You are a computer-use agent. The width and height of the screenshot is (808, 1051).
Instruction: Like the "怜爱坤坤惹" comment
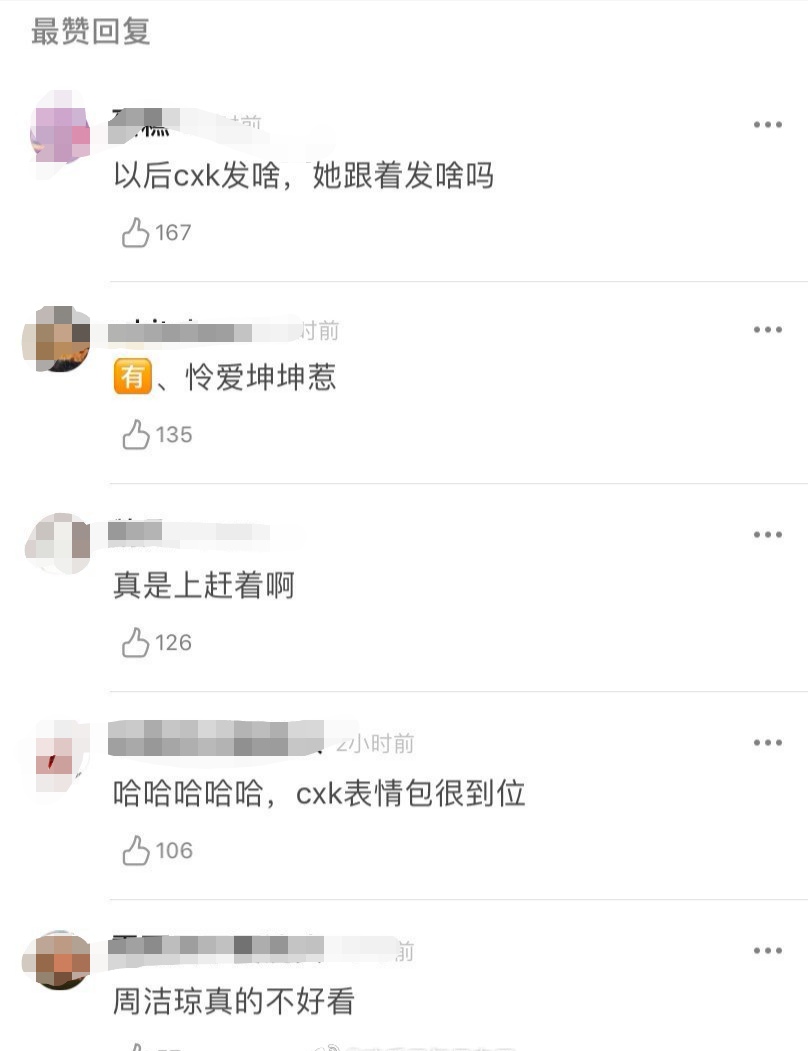(134, 435)
